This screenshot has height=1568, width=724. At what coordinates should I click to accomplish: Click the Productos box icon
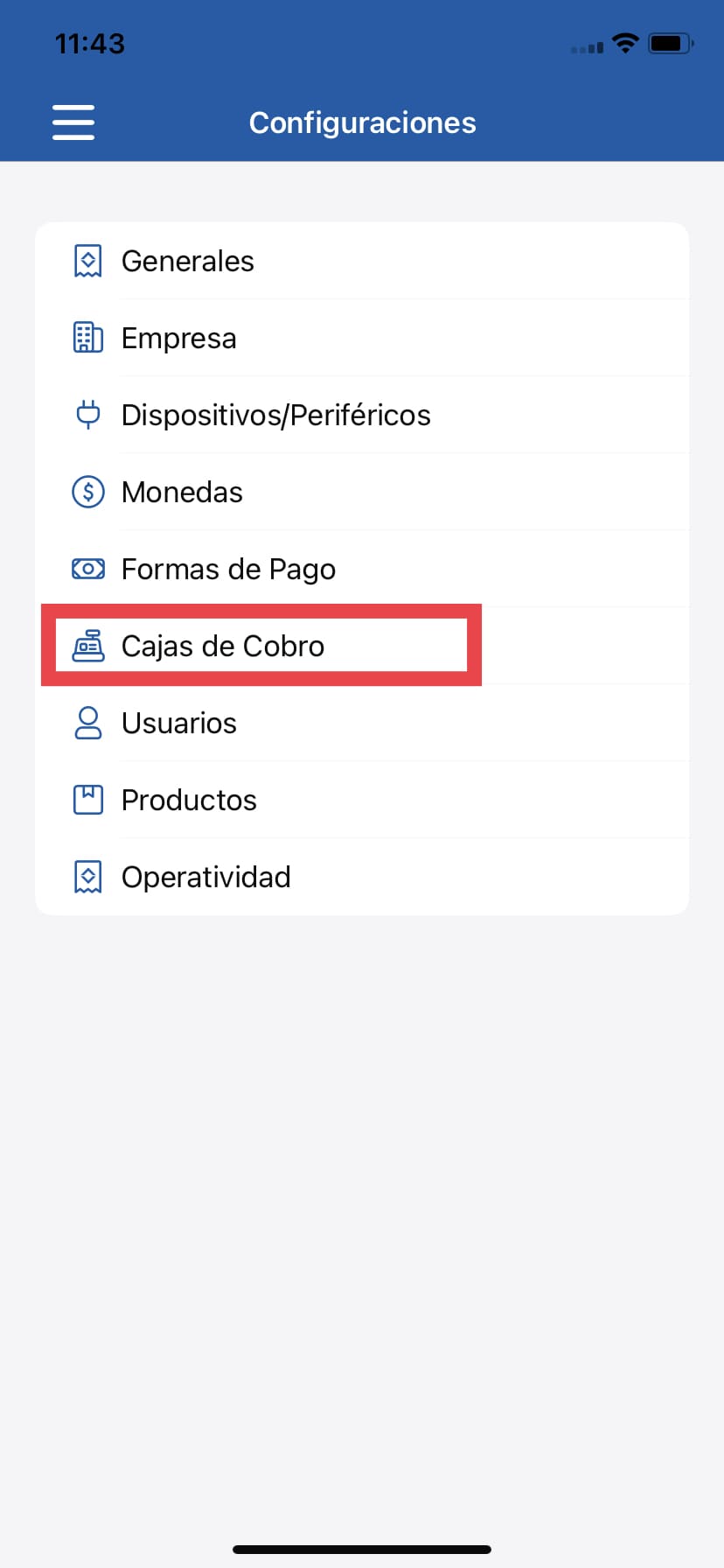point(87,799)
